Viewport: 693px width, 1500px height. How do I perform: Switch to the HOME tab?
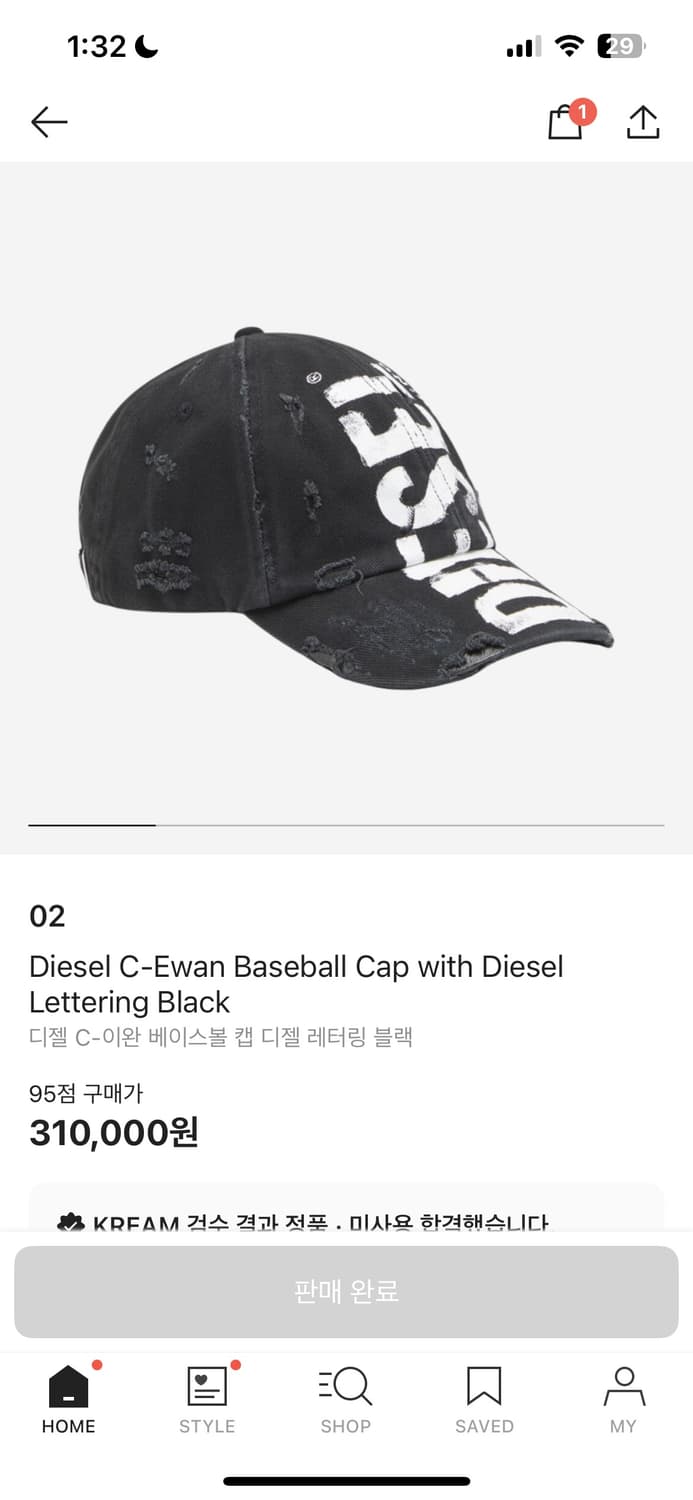coord(69,1400)
